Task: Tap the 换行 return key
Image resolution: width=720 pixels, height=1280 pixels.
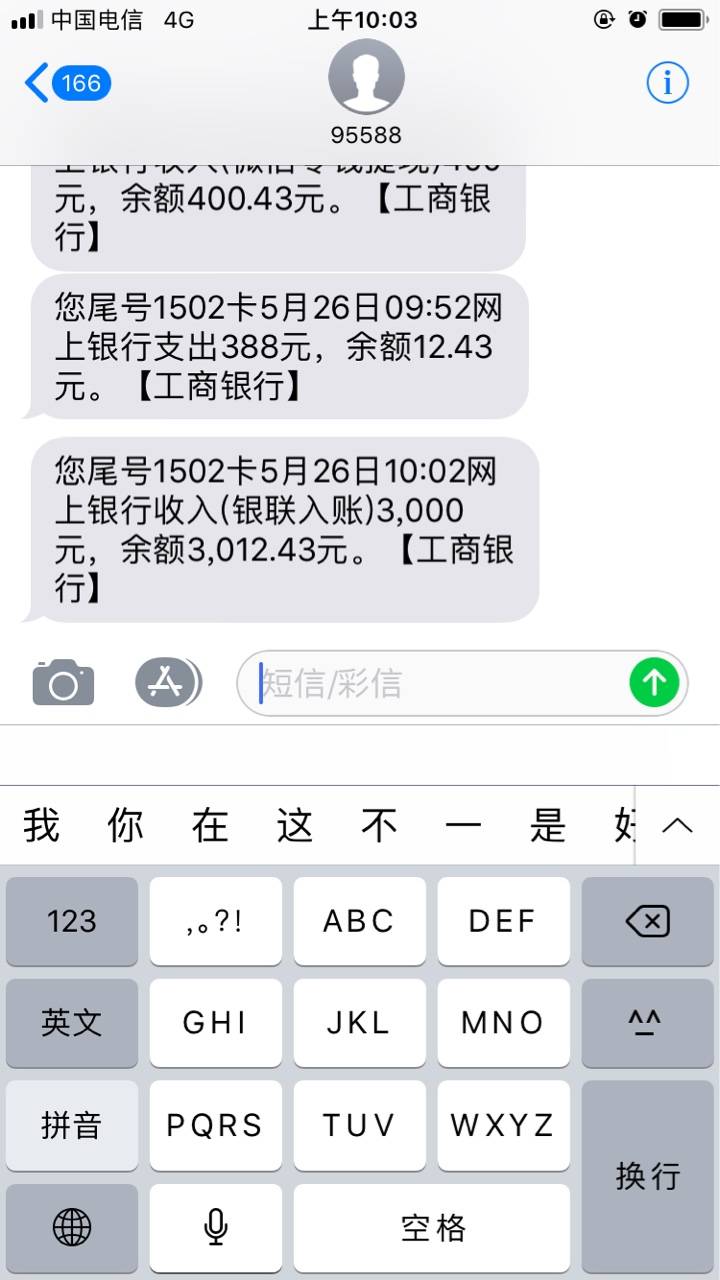Action: click(x=647, y=1176)
